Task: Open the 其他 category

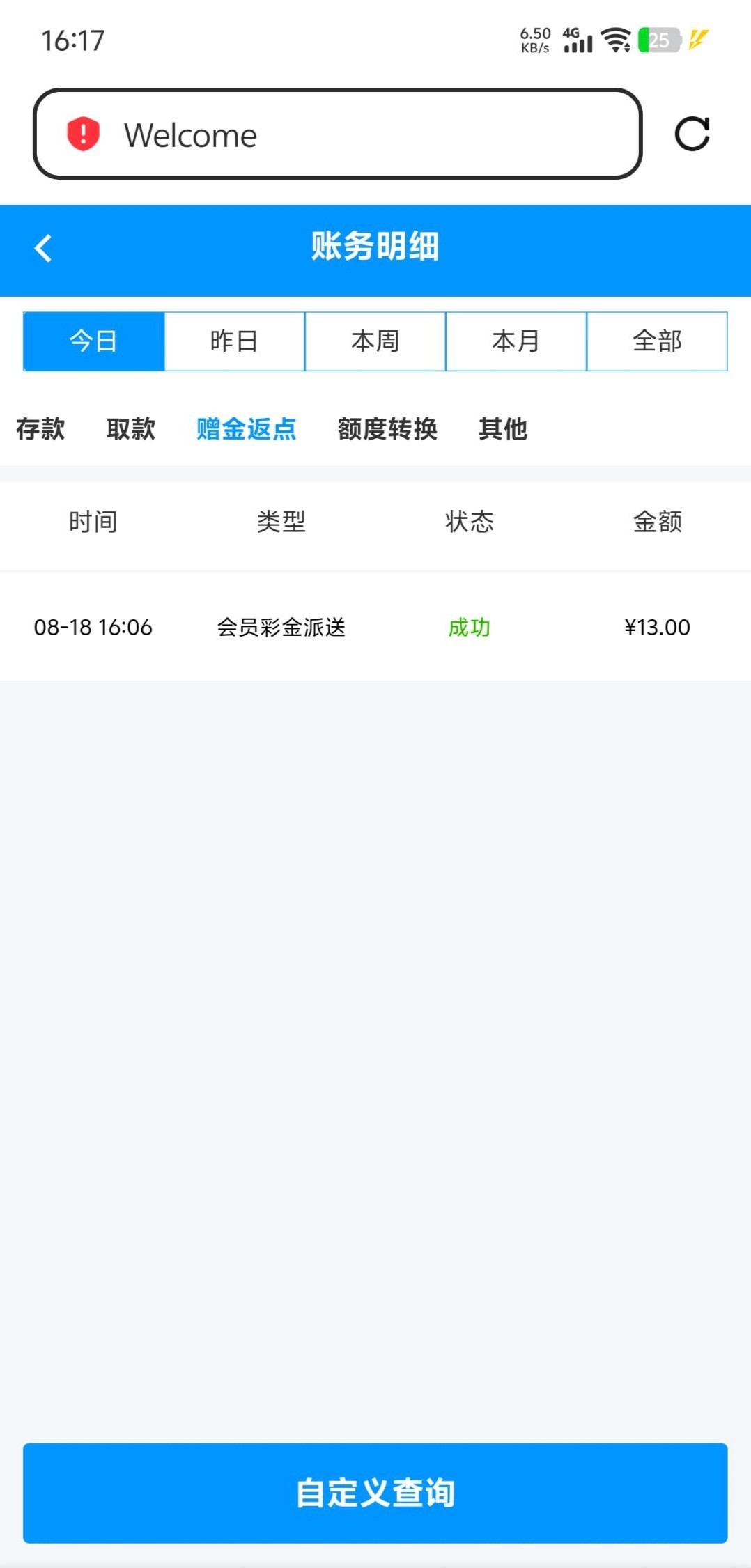Action: (503, 429)
